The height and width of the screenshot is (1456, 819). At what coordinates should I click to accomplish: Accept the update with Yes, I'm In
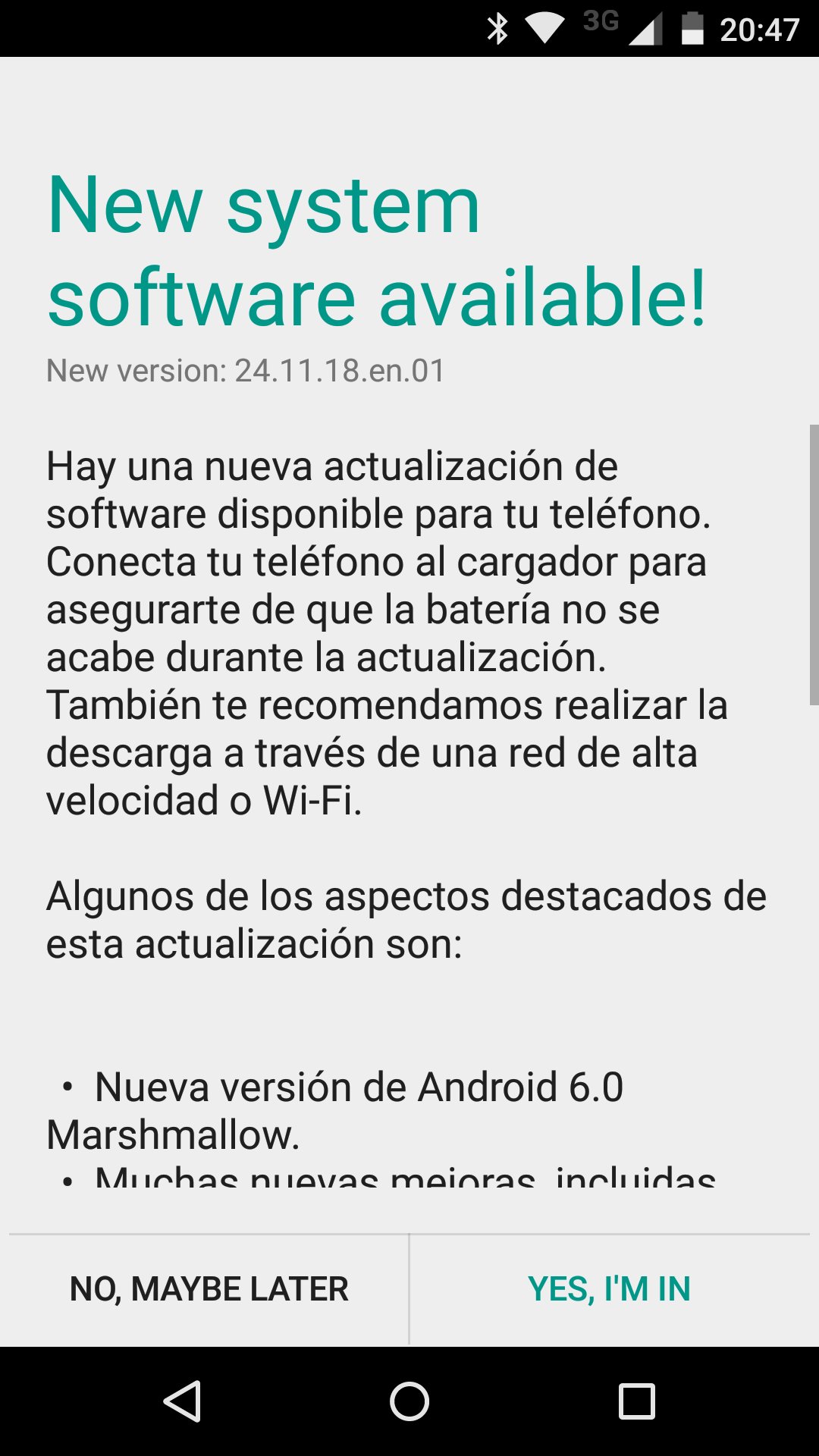(609, 1289)
